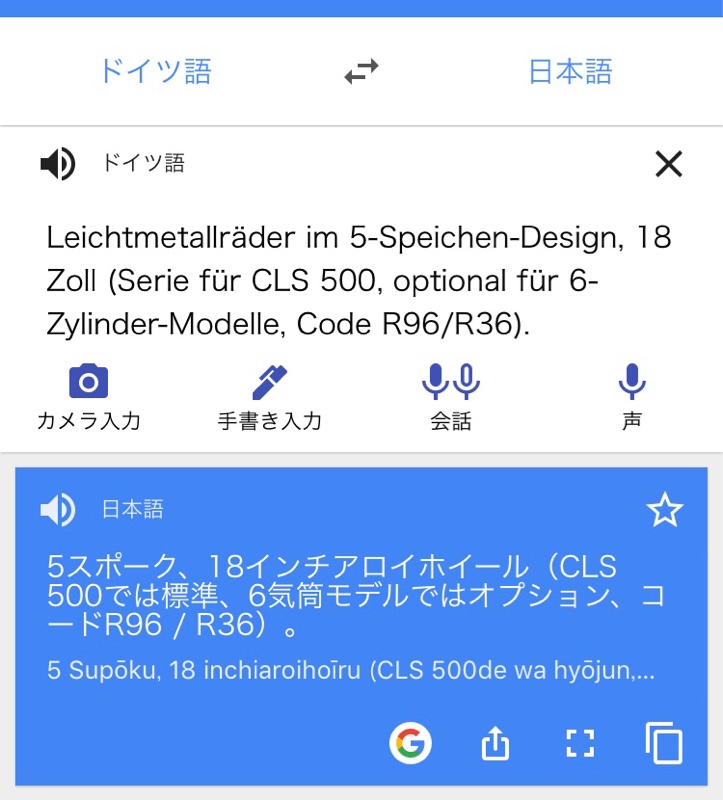The width and height of the screenshot is (723, 800).
Task: Star this translation to save it
Action: click(x=664, y=511)
